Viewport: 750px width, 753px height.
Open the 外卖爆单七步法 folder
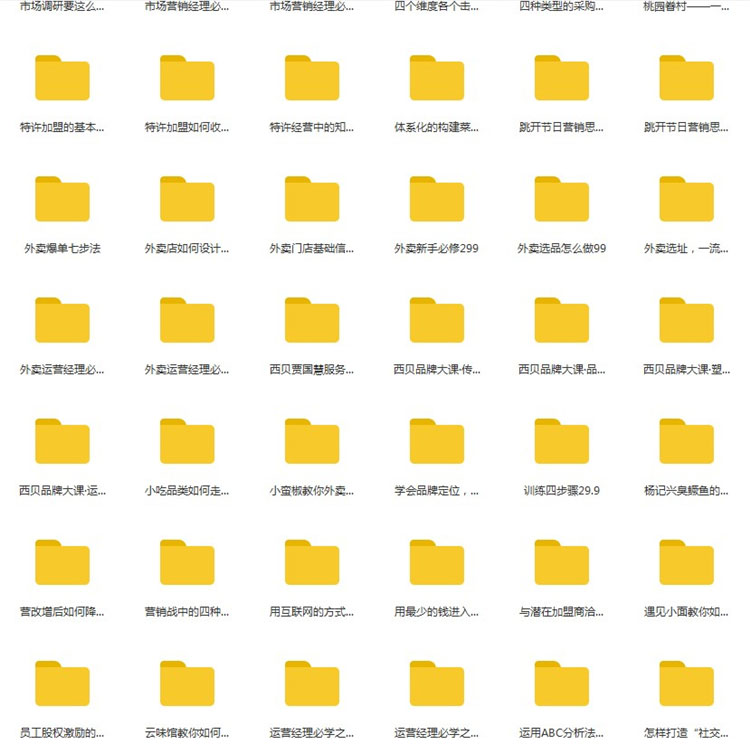pos(62,199)
